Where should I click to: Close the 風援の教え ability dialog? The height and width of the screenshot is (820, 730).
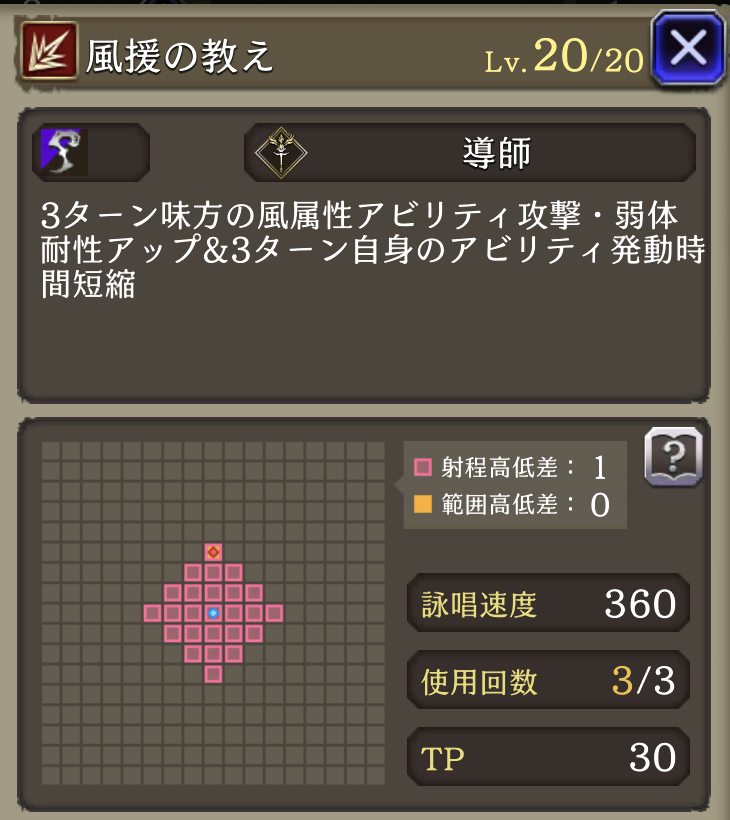(688, 48)
